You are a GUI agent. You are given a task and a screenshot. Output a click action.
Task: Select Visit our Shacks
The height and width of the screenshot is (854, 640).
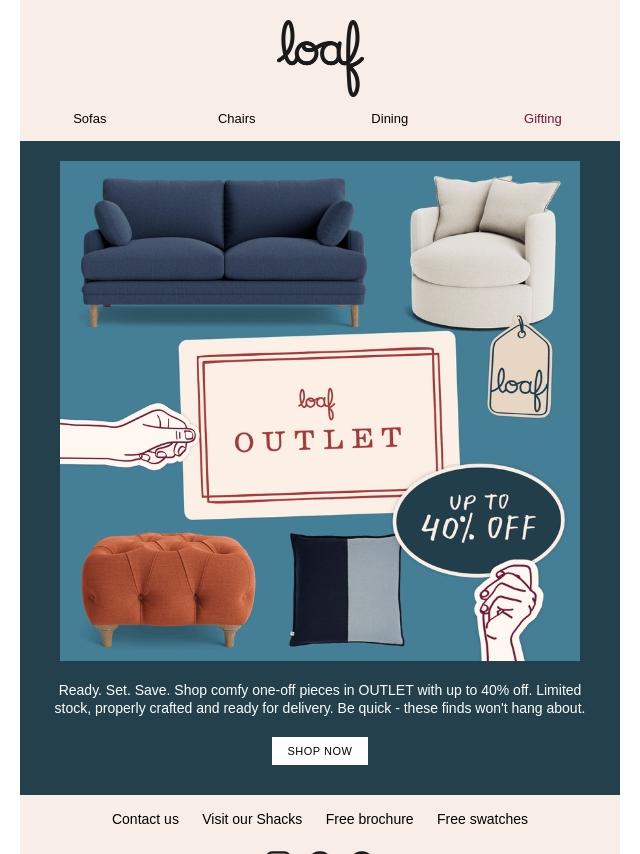pos(252,819)
